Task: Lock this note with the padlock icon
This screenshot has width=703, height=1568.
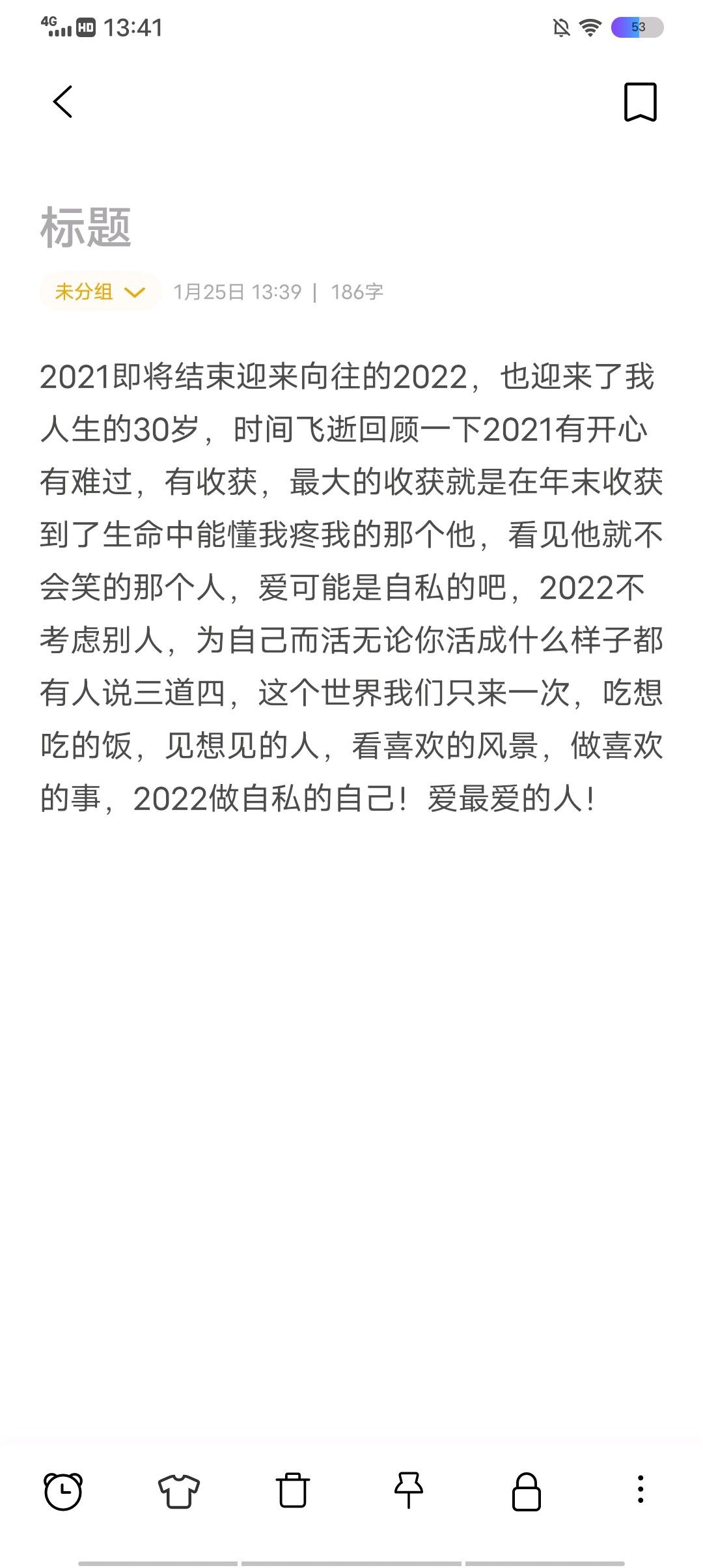Action: click(526, 1491)
